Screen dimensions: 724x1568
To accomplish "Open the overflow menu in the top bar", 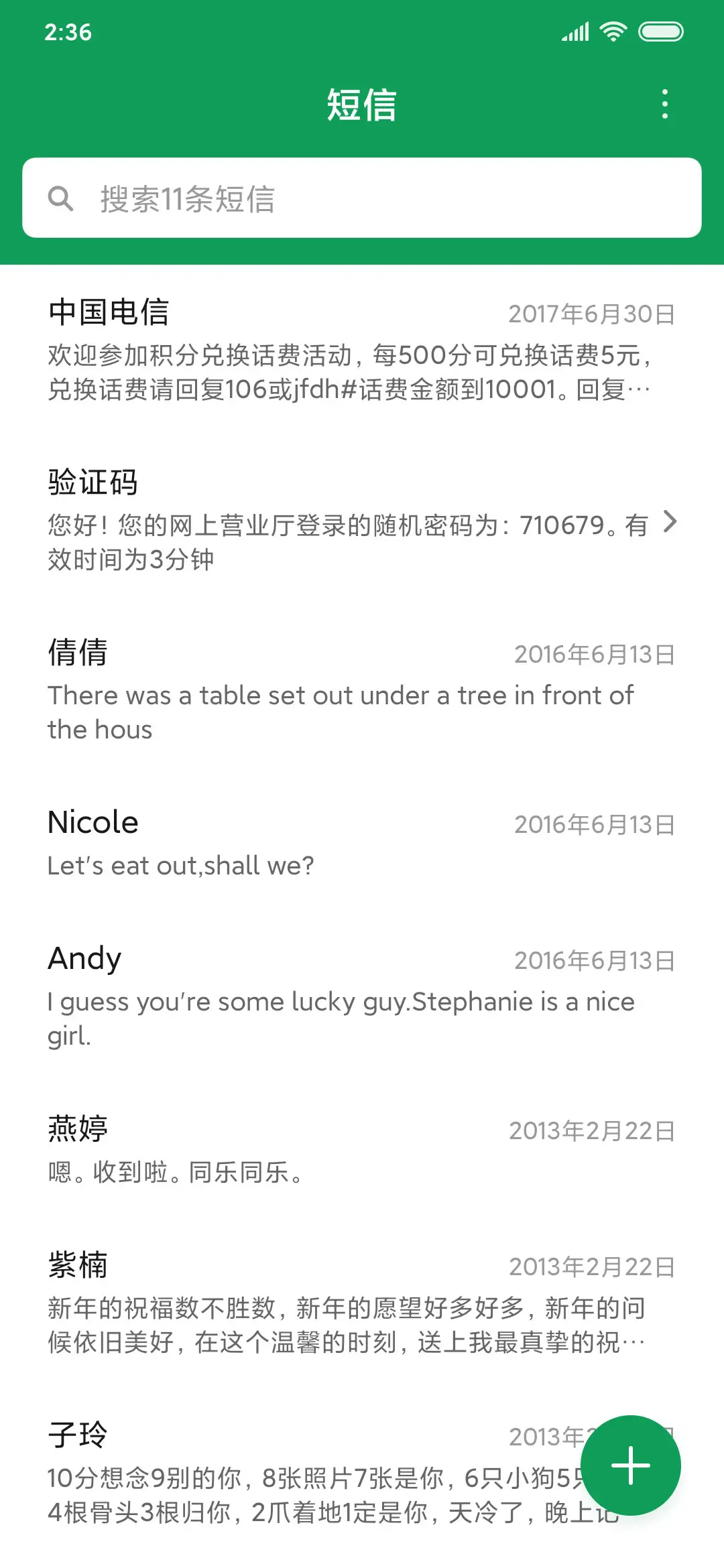I will (664, 104).
